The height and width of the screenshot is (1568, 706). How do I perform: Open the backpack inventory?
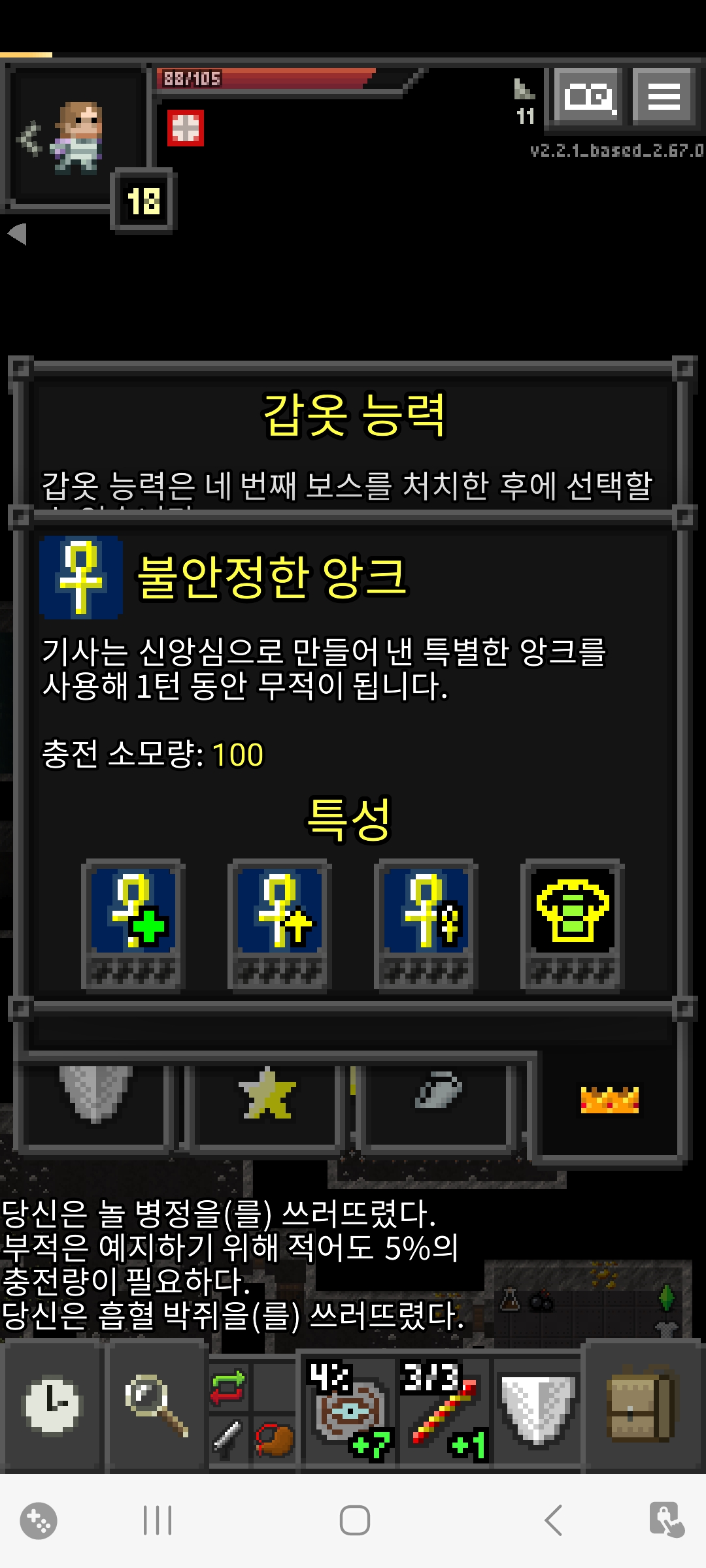click(639, 1405)
